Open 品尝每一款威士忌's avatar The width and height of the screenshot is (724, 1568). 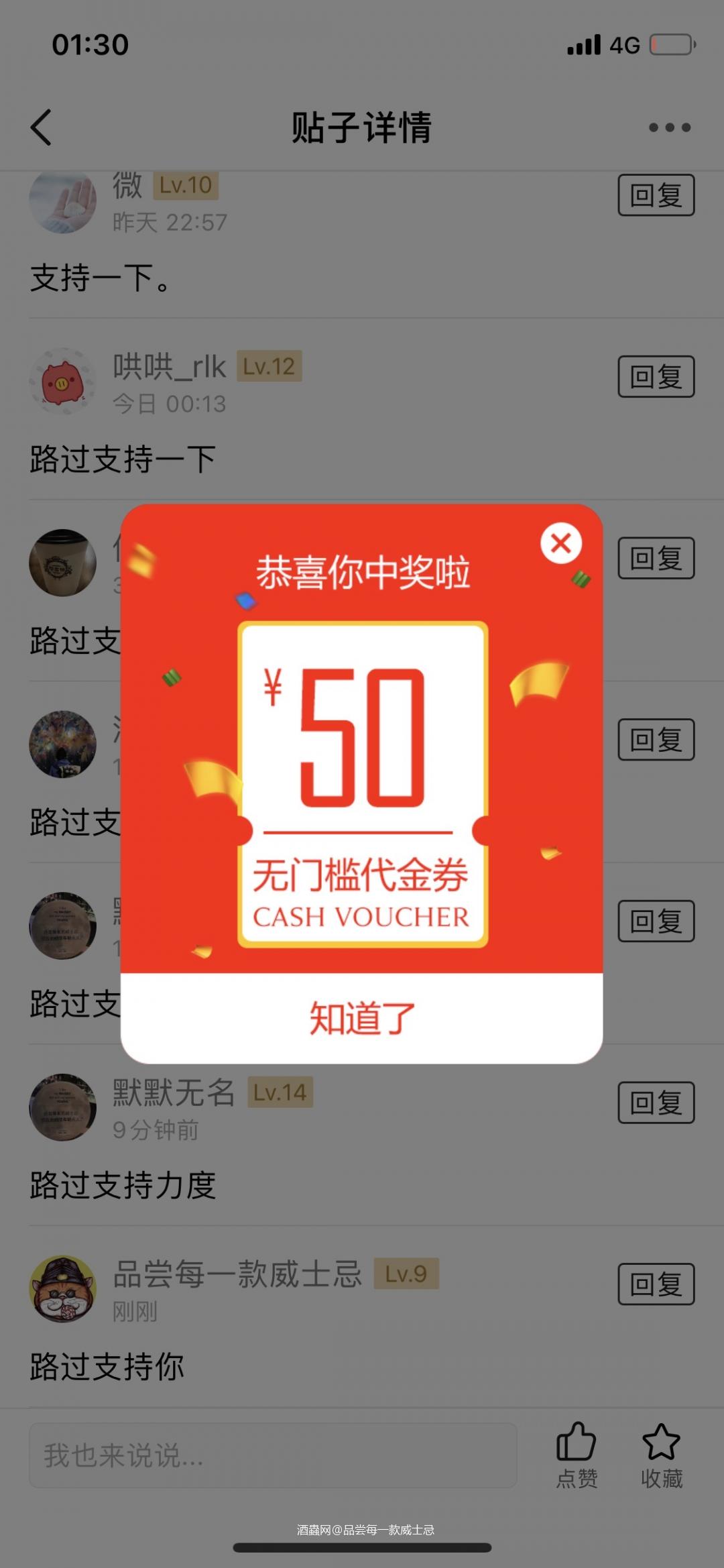(62, 1288)
